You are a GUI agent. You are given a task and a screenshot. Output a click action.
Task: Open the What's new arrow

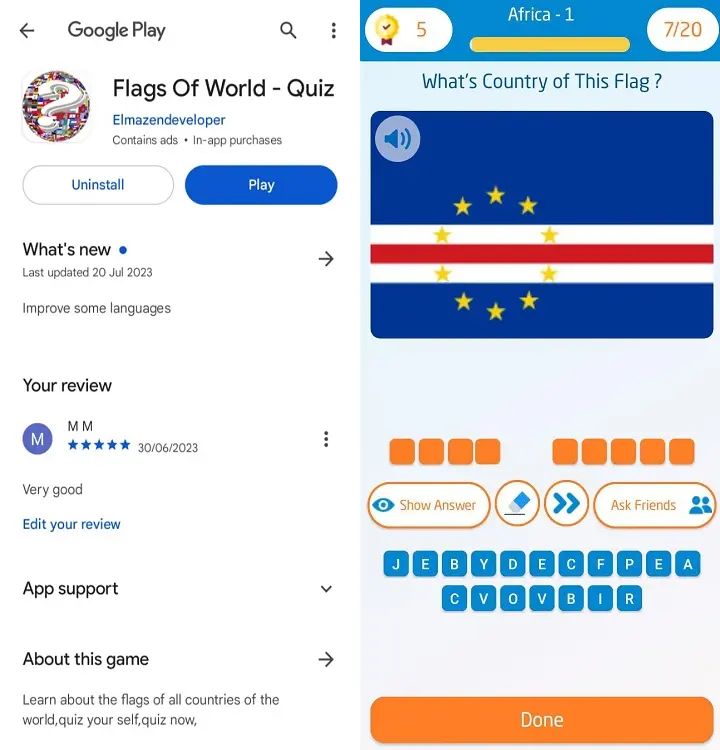coord(326,259)
